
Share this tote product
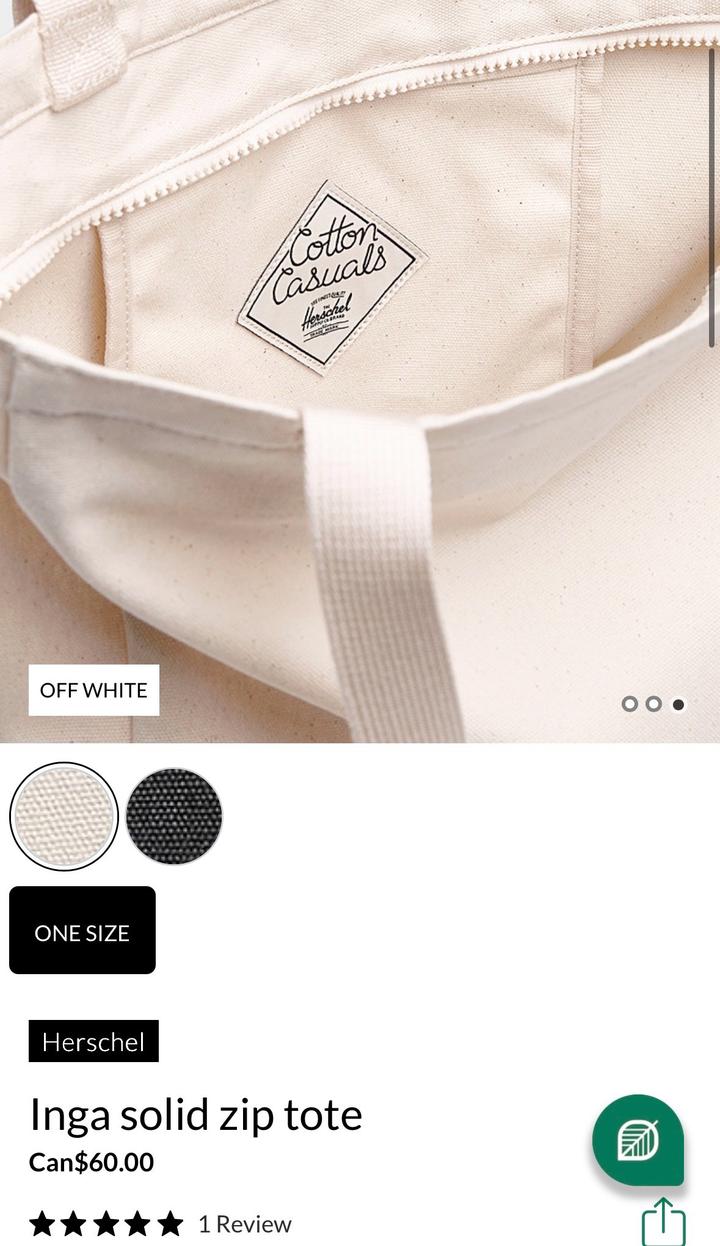[x=664, y=1221]
